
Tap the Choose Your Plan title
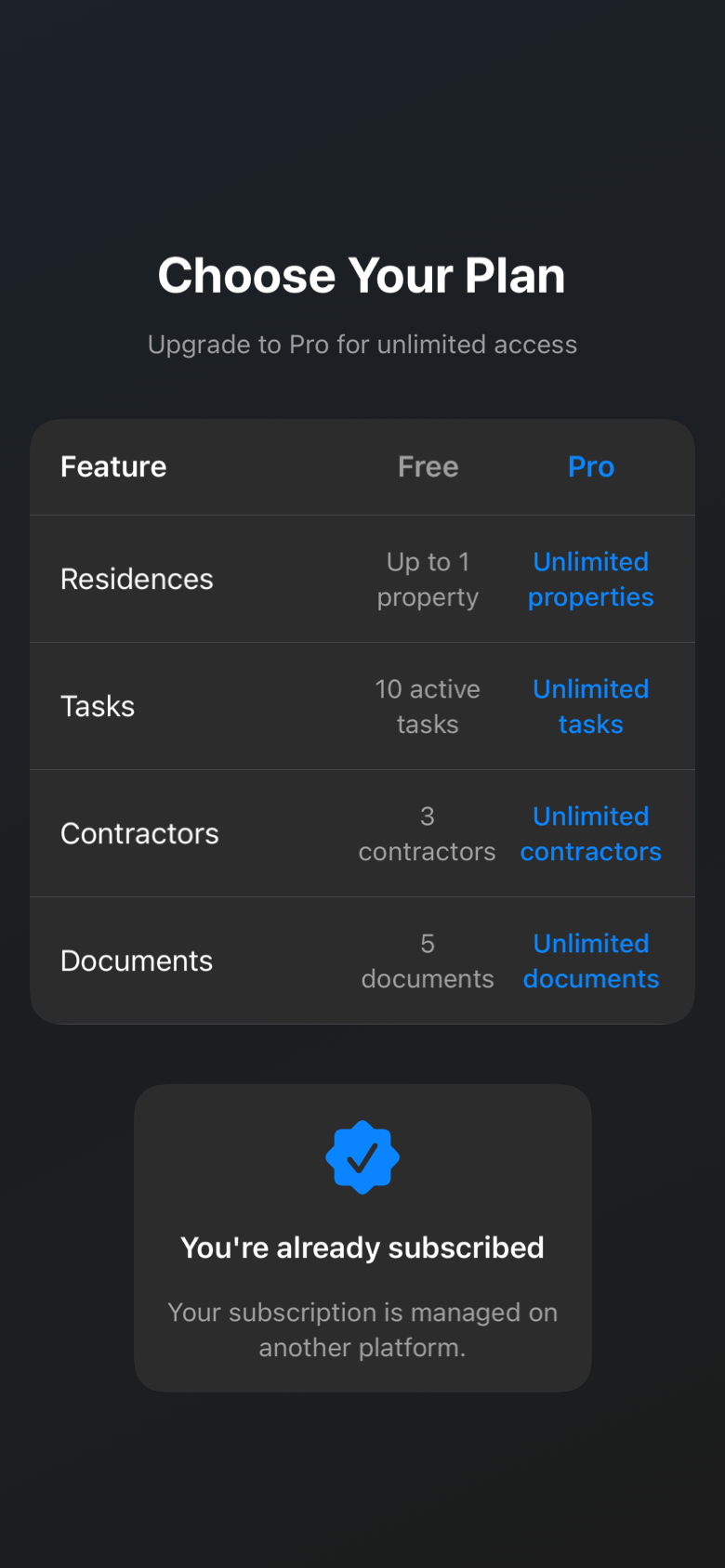(x=362, y=275)
